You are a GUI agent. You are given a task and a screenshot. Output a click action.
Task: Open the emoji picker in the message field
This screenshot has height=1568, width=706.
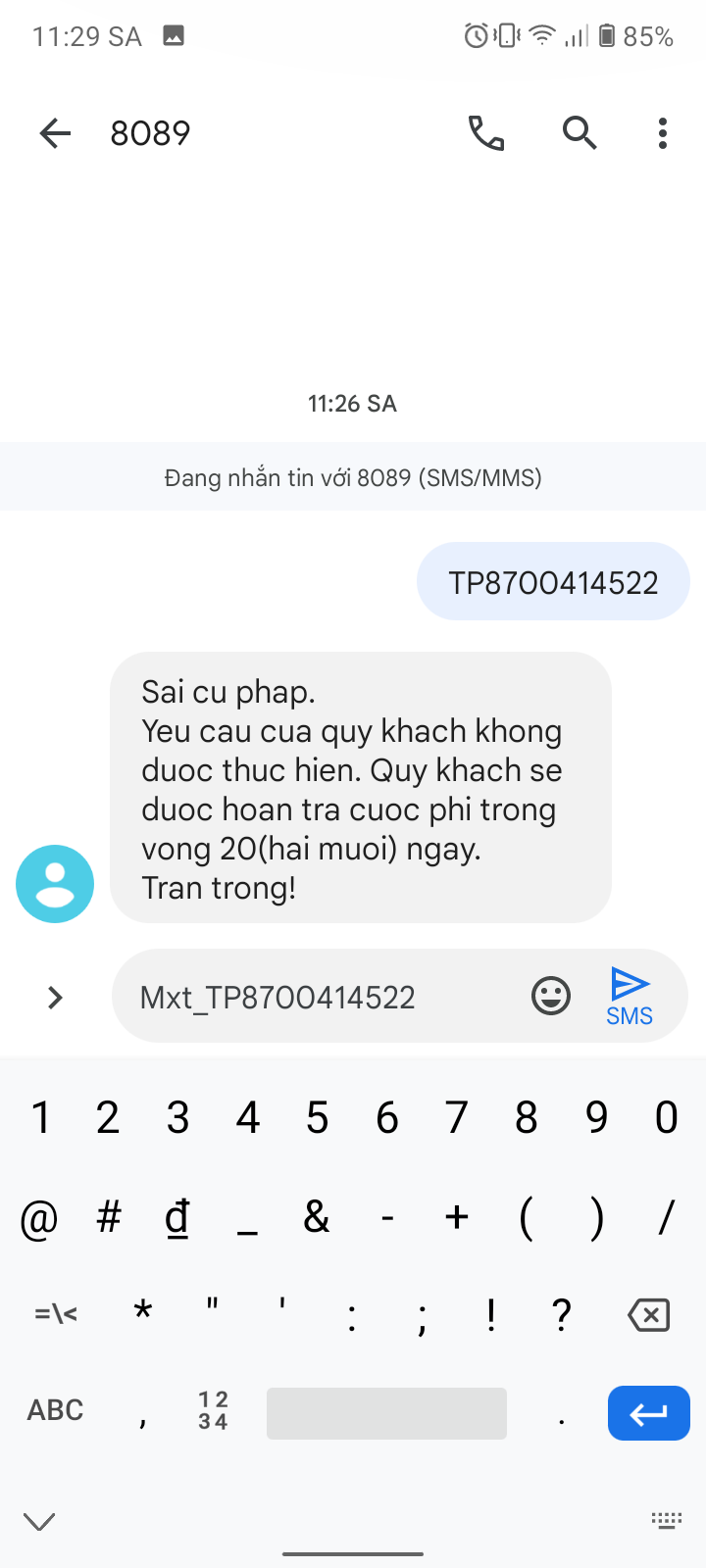(x=550, y=996)
